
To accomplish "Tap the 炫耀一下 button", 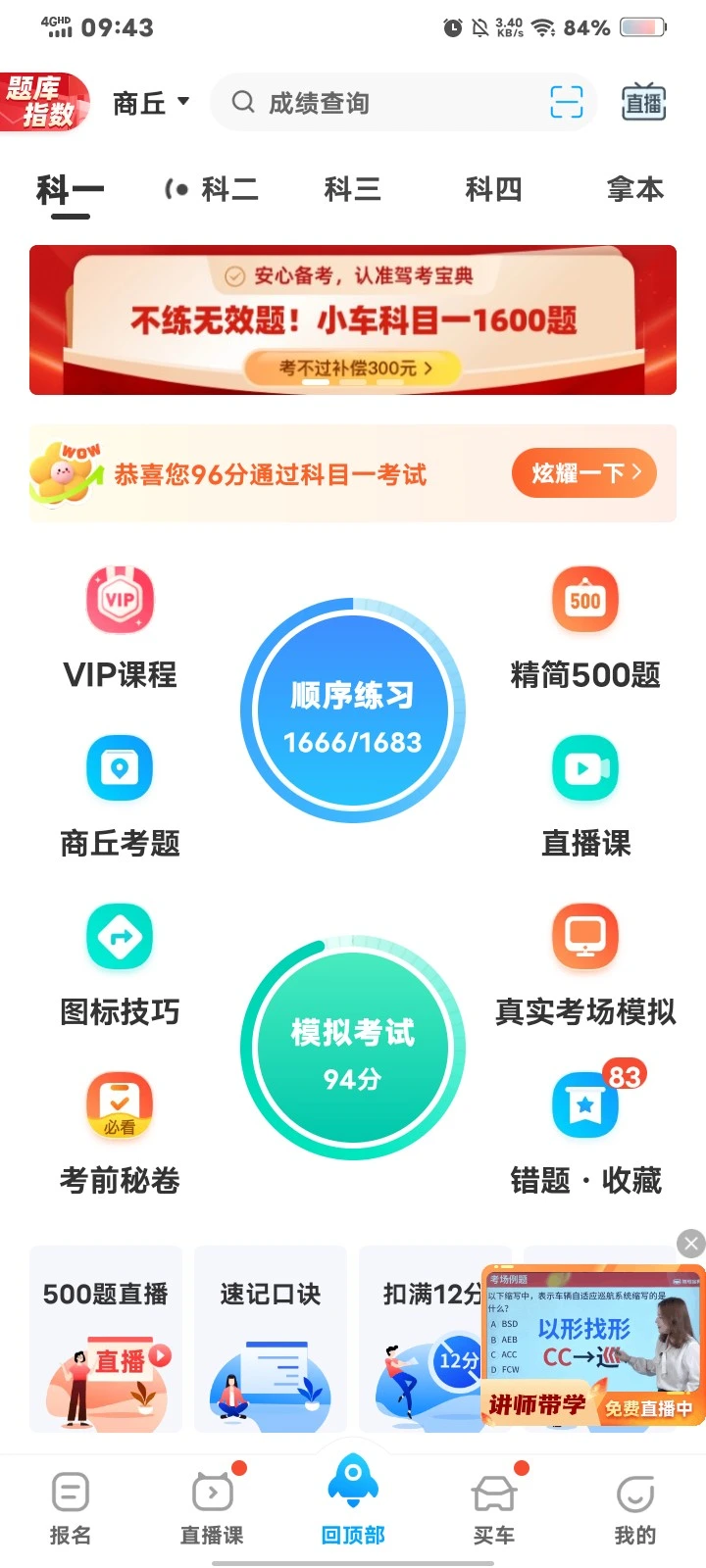I will (x=584, y=473).
